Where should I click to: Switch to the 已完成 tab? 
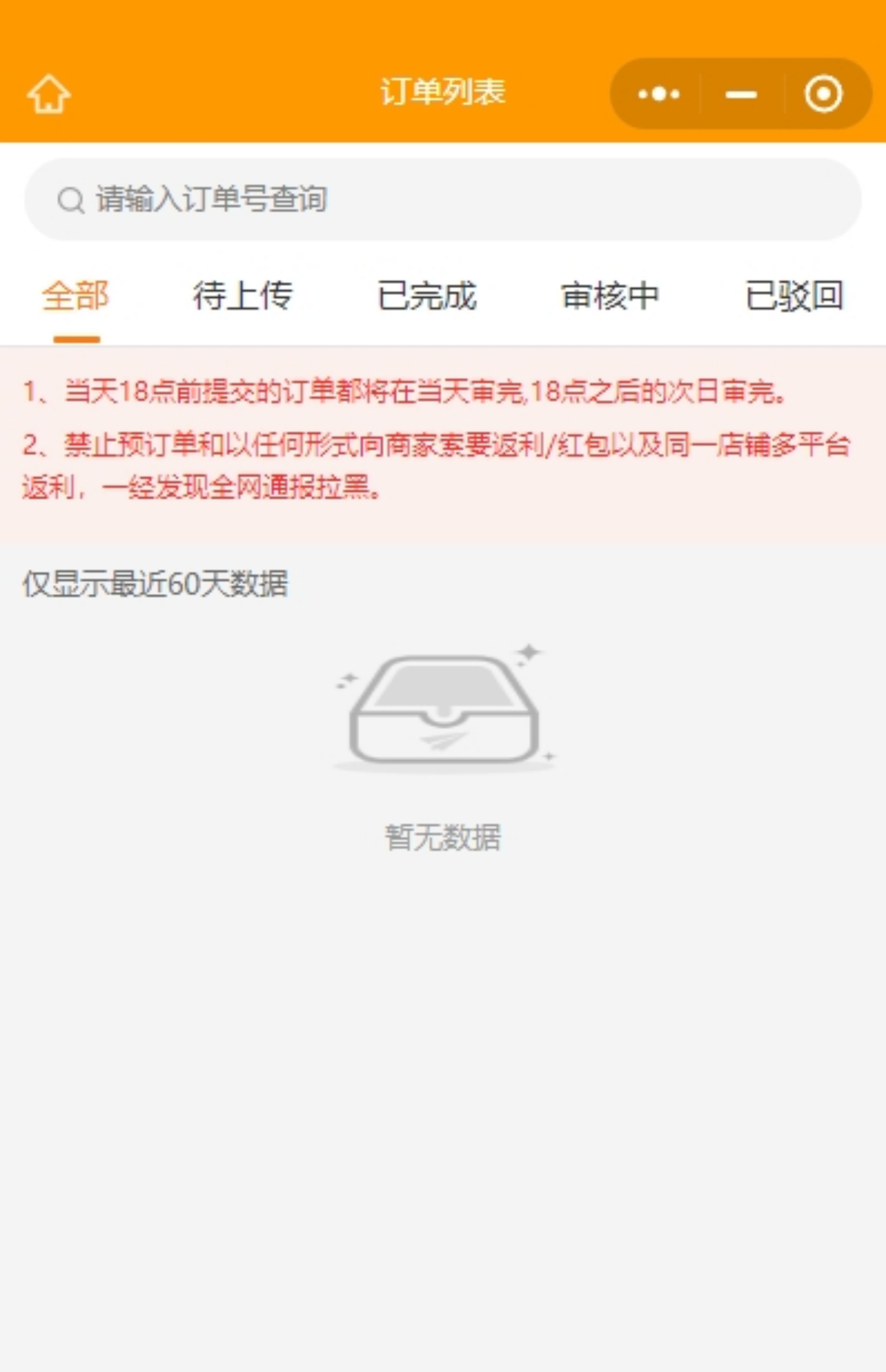pyautogui.click(x=427, y=296)
